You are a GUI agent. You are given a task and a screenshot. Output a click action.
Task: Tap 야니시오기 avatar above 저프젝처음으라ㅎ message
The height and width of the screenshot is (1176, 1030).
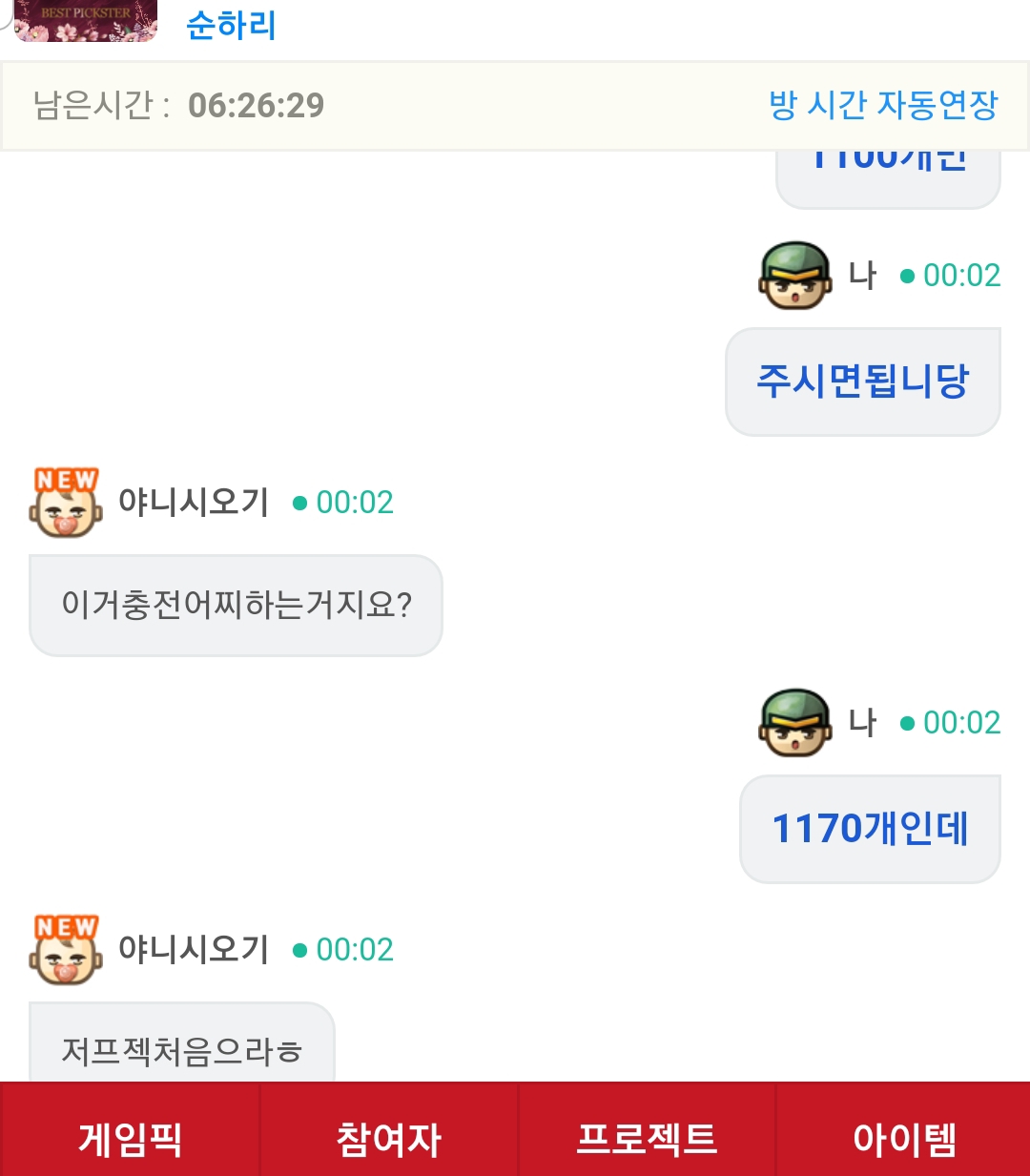point(65,950)
